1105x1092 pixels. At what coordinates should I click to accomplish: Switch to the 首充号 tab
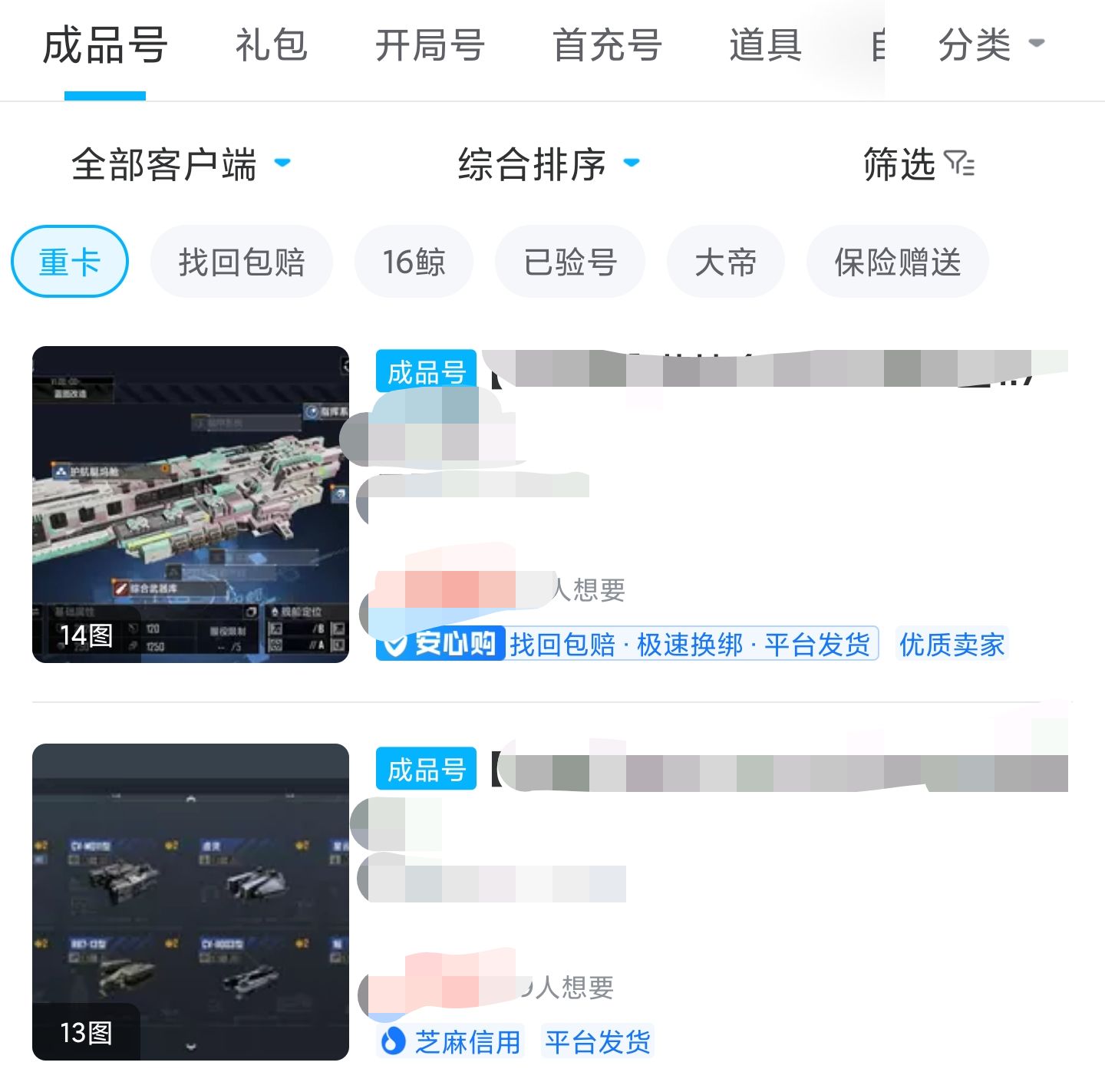[607, 45]
